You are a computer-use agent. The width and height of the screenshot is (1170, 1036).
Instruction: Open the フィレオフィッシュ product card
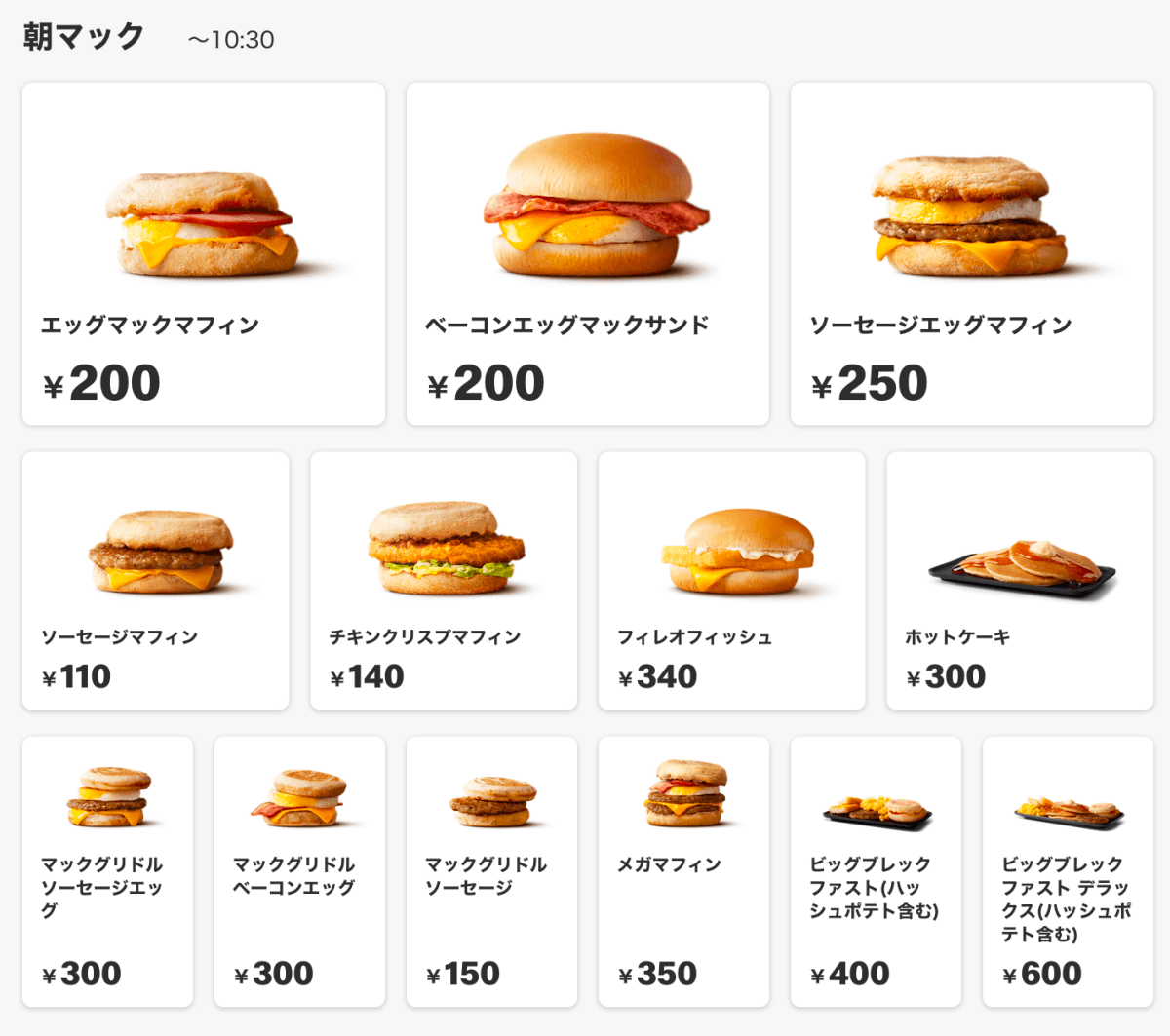point(731,580)
